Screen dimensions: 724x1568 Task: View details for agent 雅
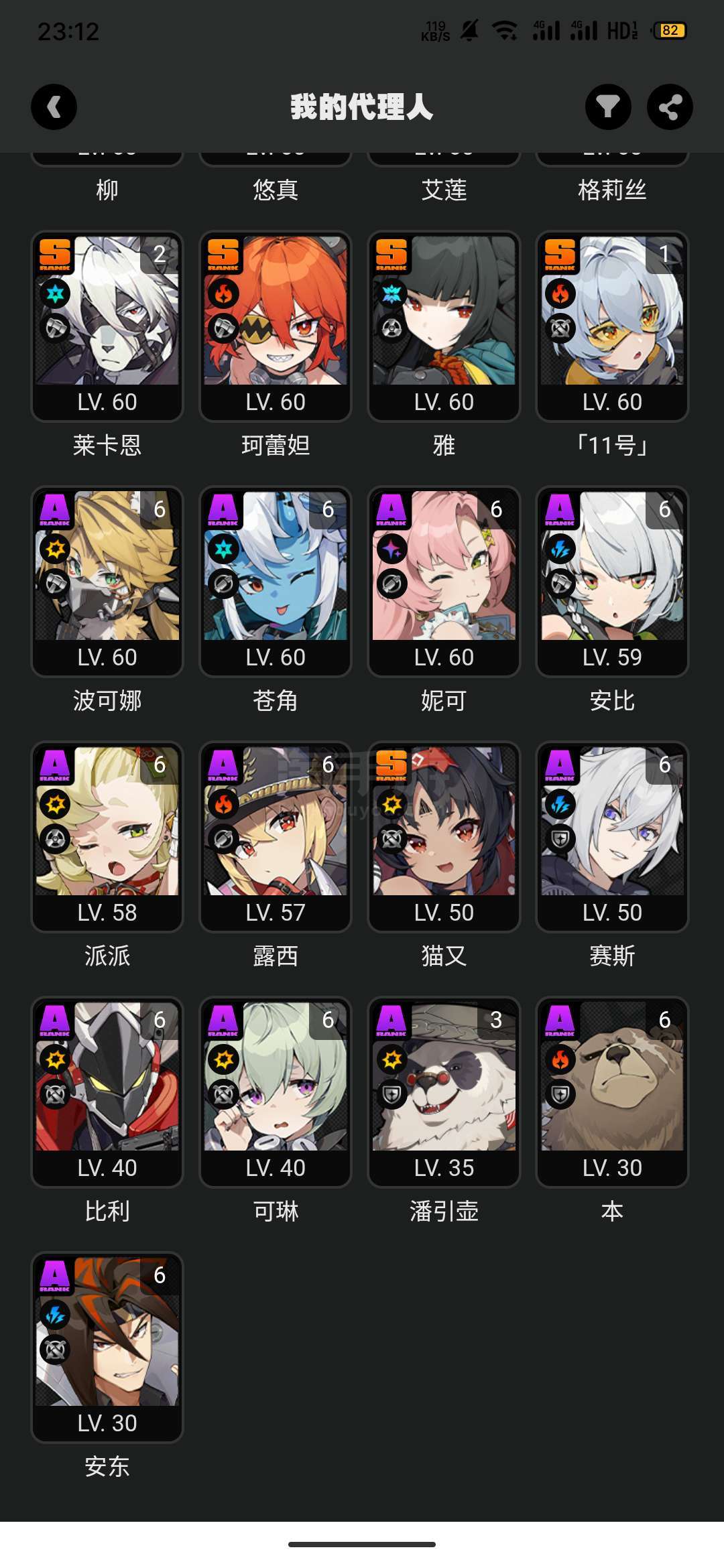444,326
